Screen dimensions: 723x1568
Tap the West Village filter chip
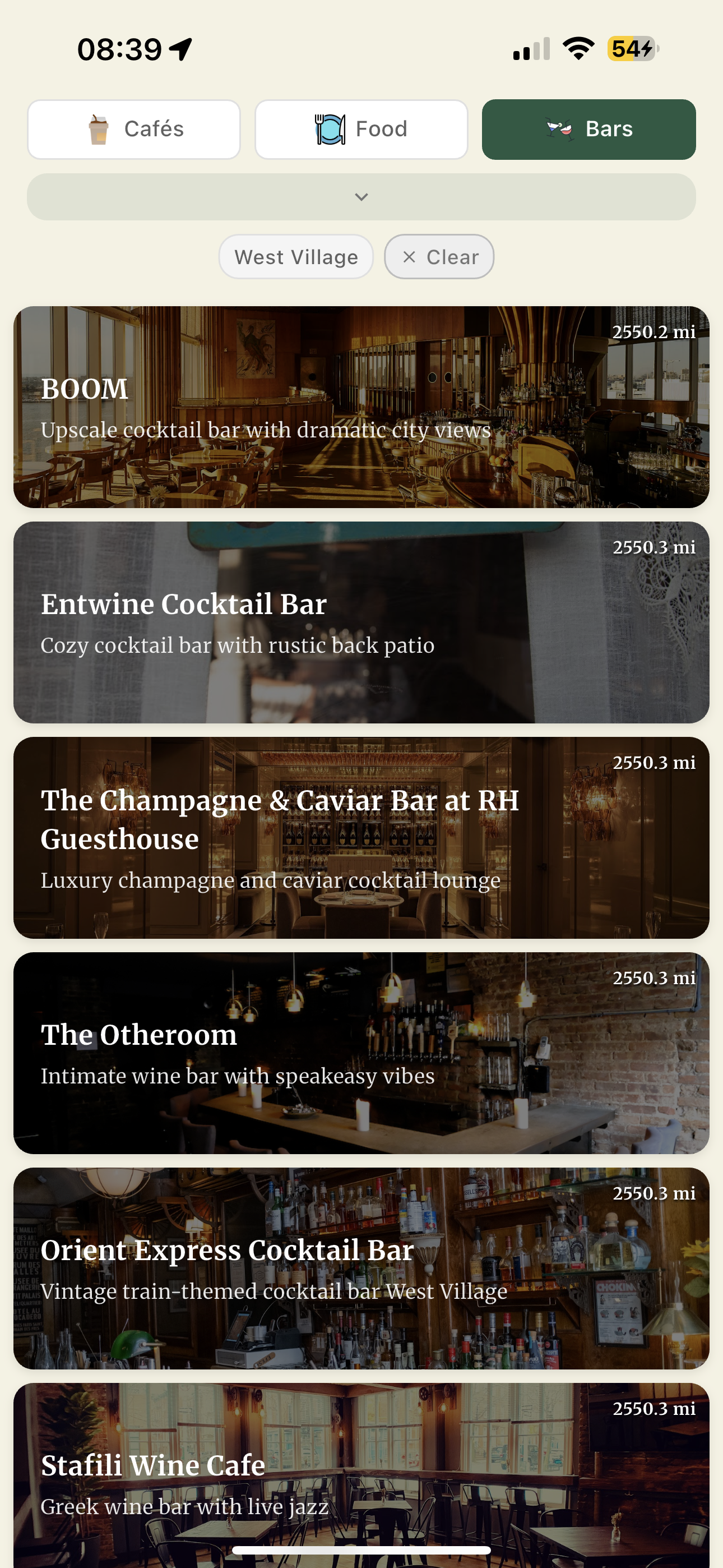pos(296,256)
